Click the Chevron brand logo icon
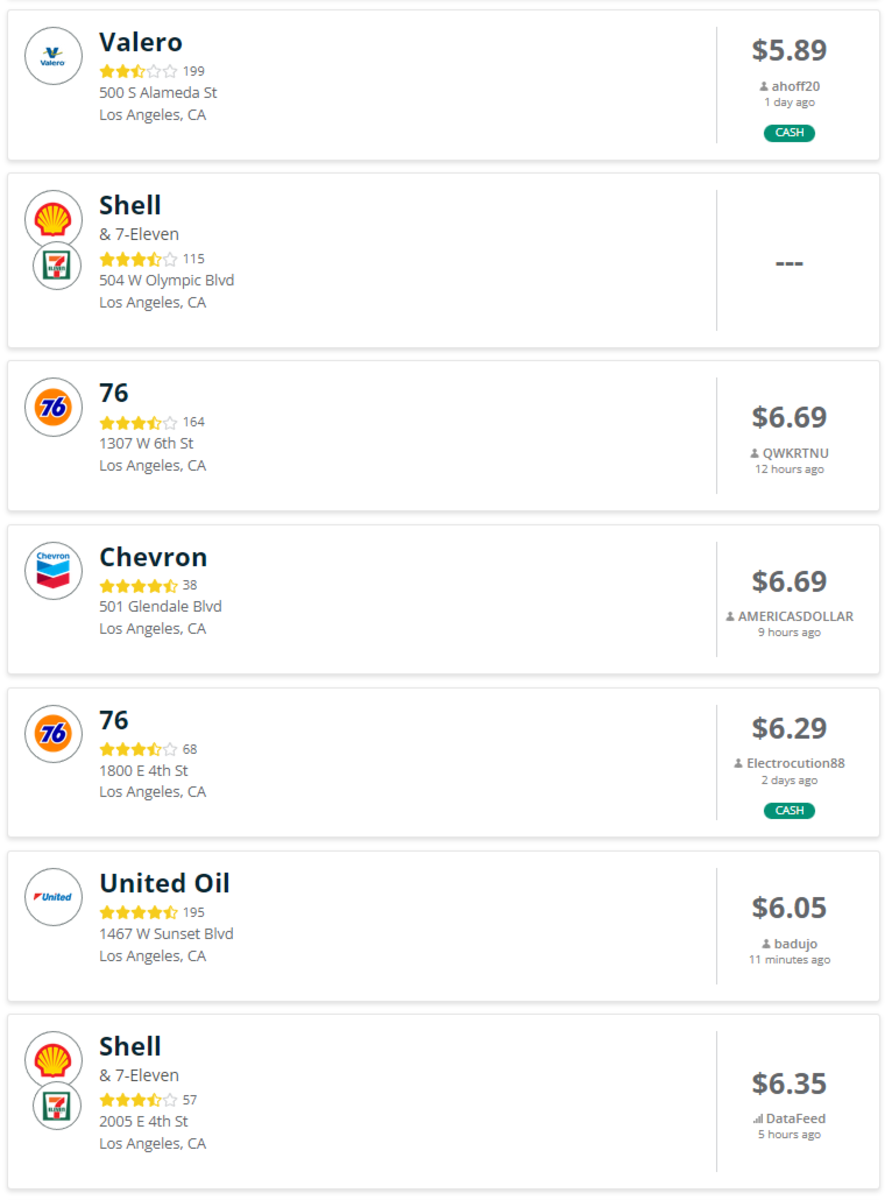 (52, 570)
